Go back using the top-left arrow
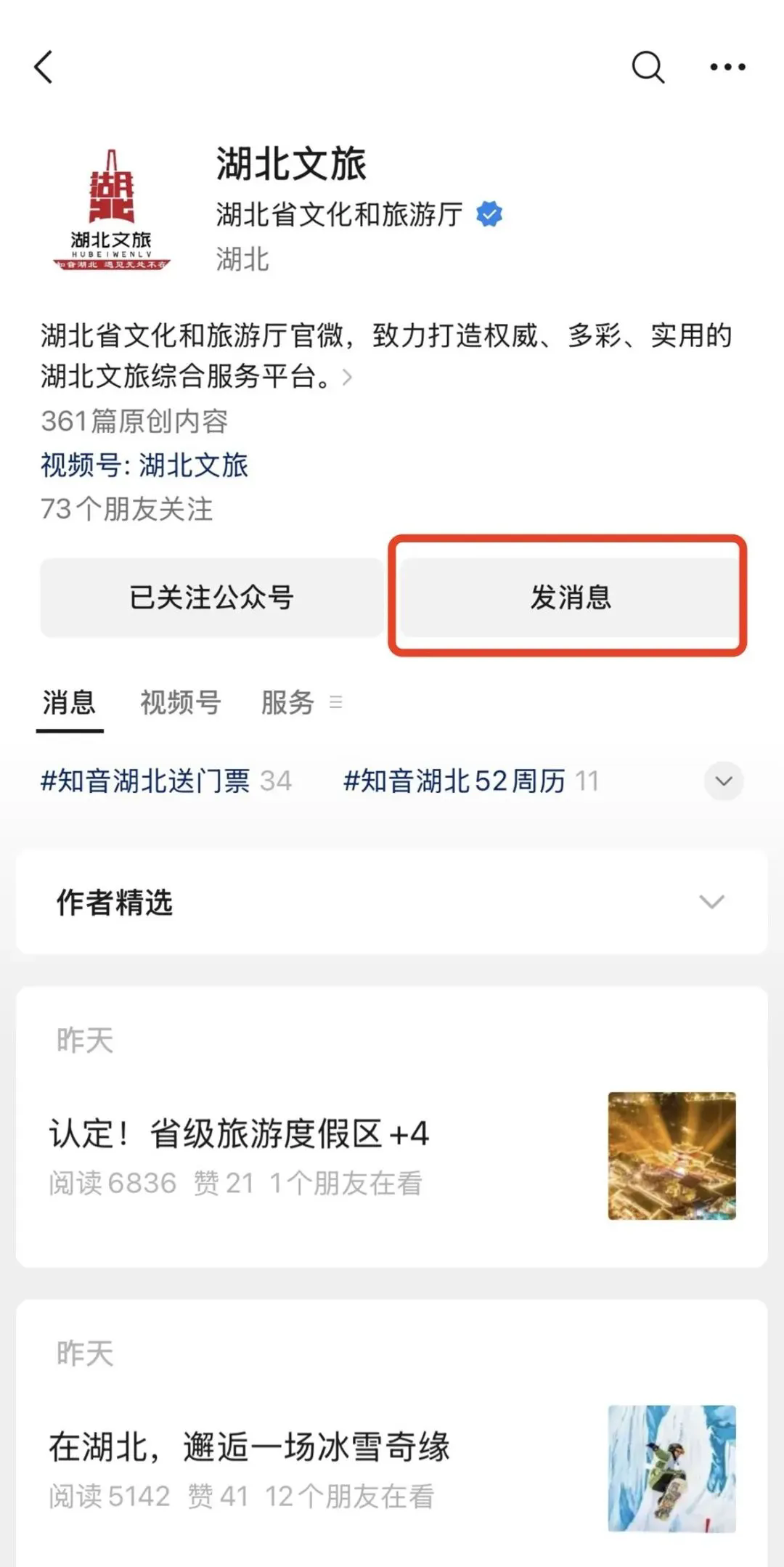 click(44, 67)
